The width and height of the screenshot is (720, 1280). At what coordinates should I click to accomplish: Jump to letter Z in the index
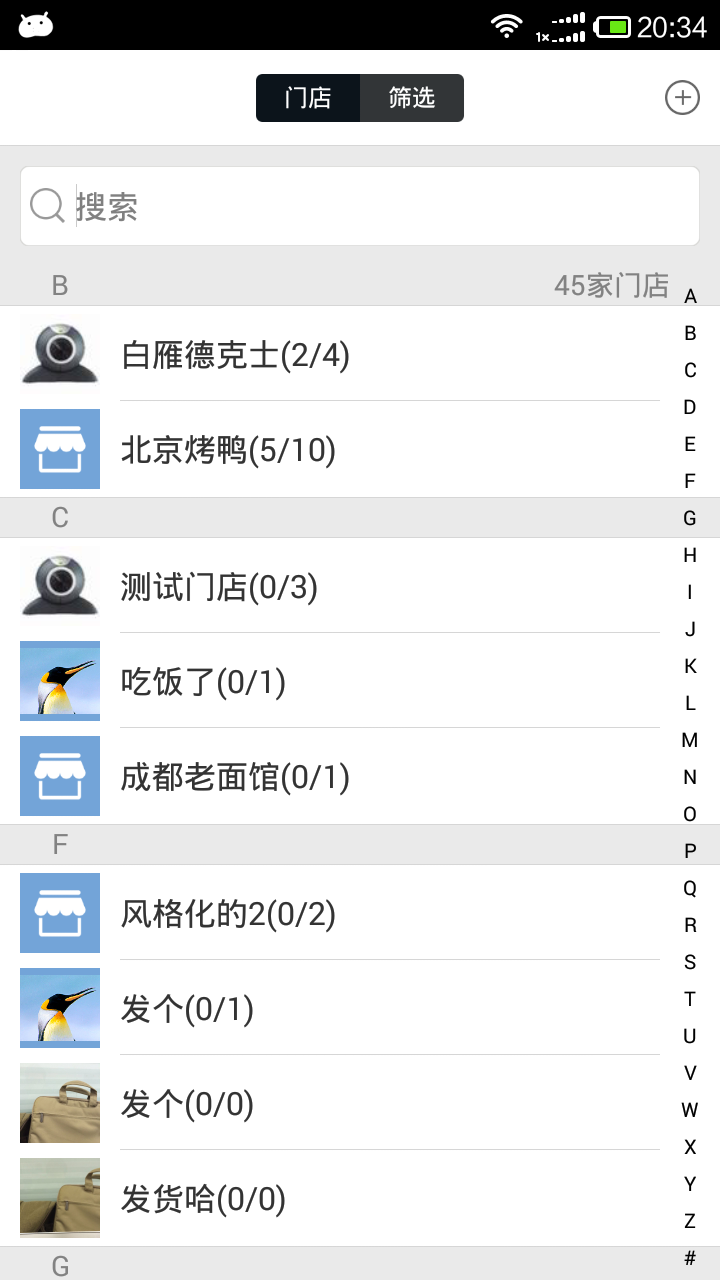pos(690,1221)
